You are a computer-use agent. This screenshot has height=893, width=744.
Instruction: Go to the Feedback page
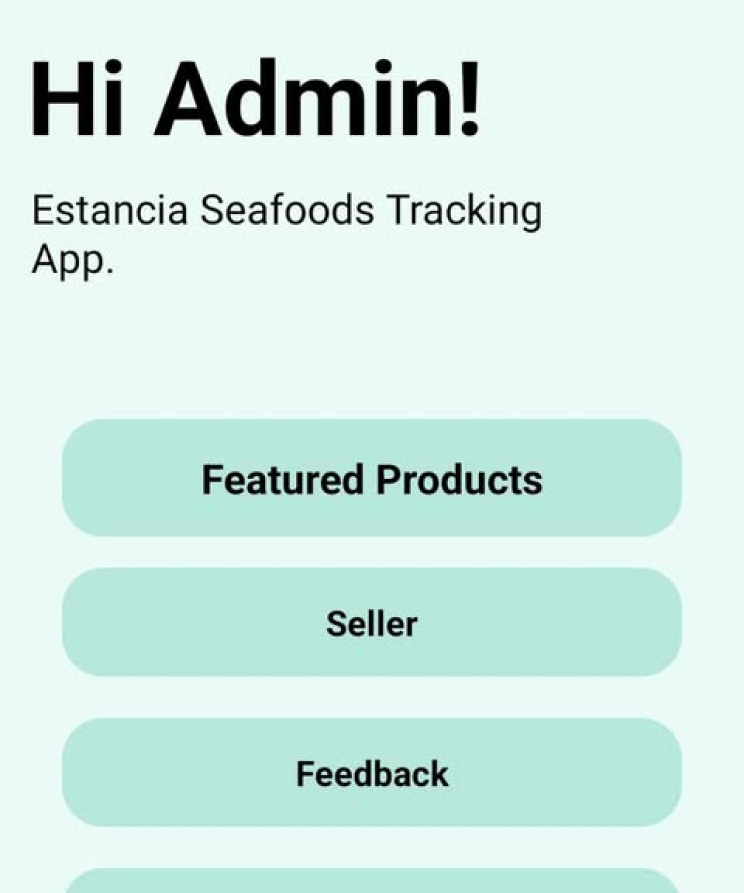[372, 773]
